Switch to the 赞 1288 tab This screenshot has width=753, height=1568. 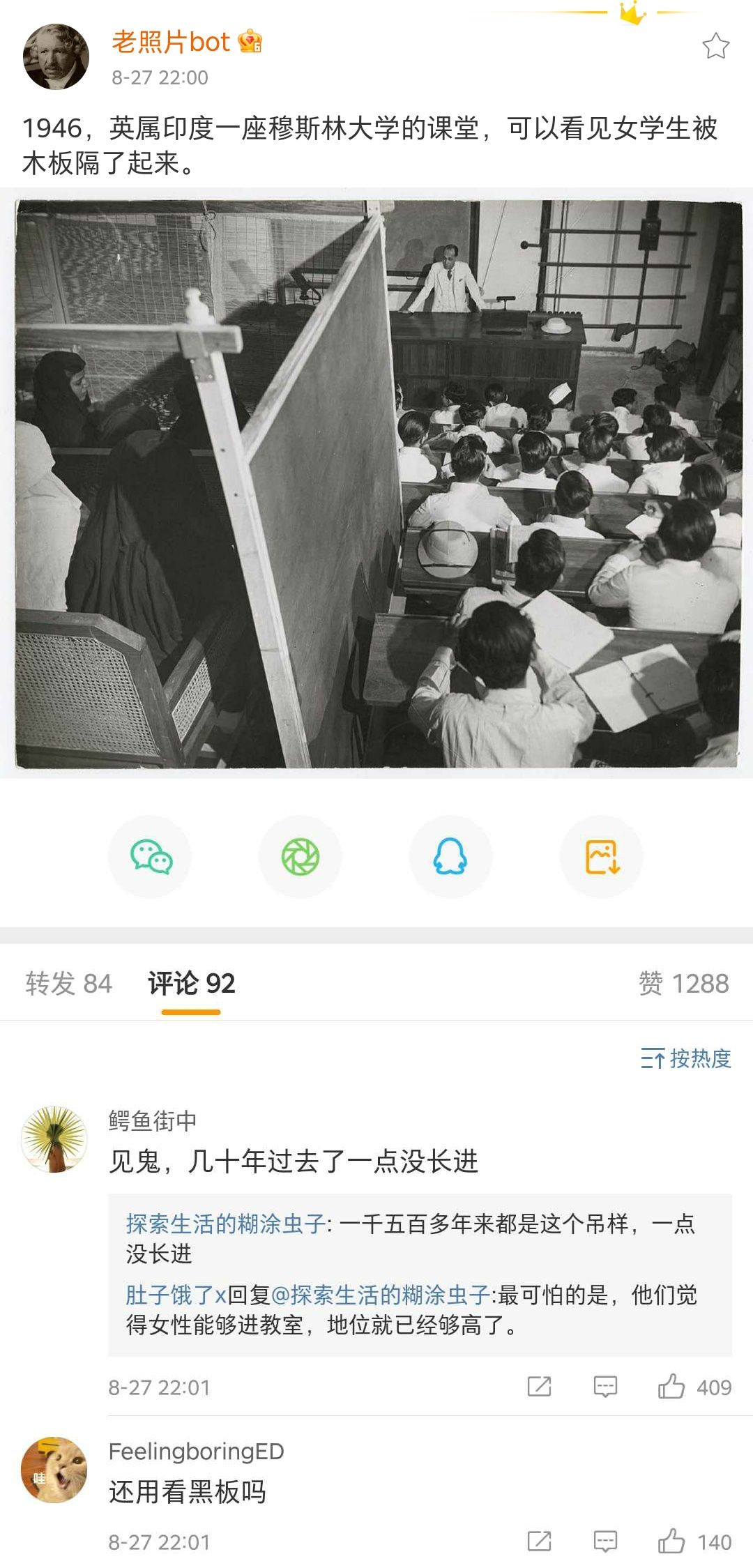tap(683, 984)
